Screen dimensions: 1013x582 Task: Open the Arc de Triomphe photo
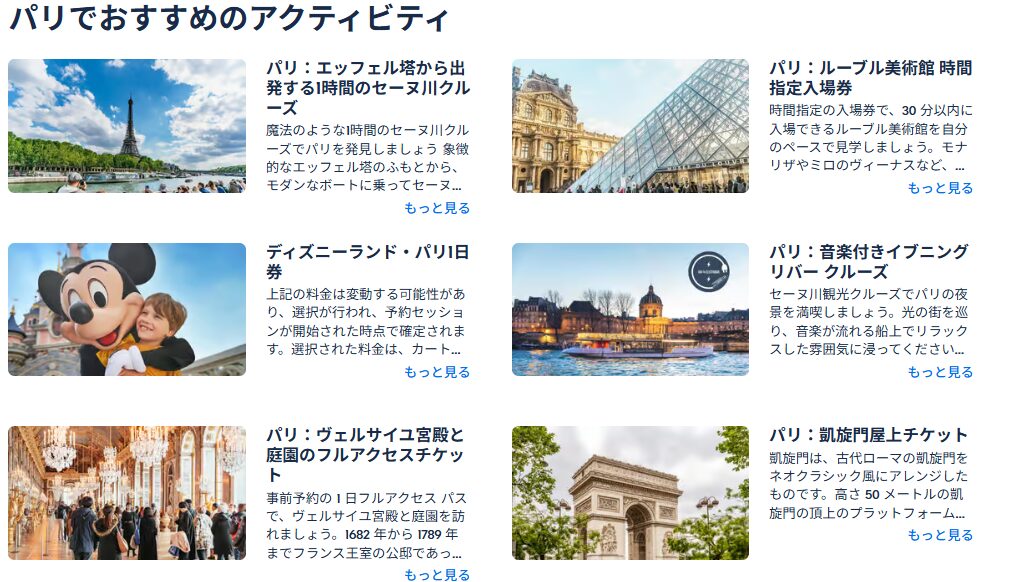tap(630, 493)
